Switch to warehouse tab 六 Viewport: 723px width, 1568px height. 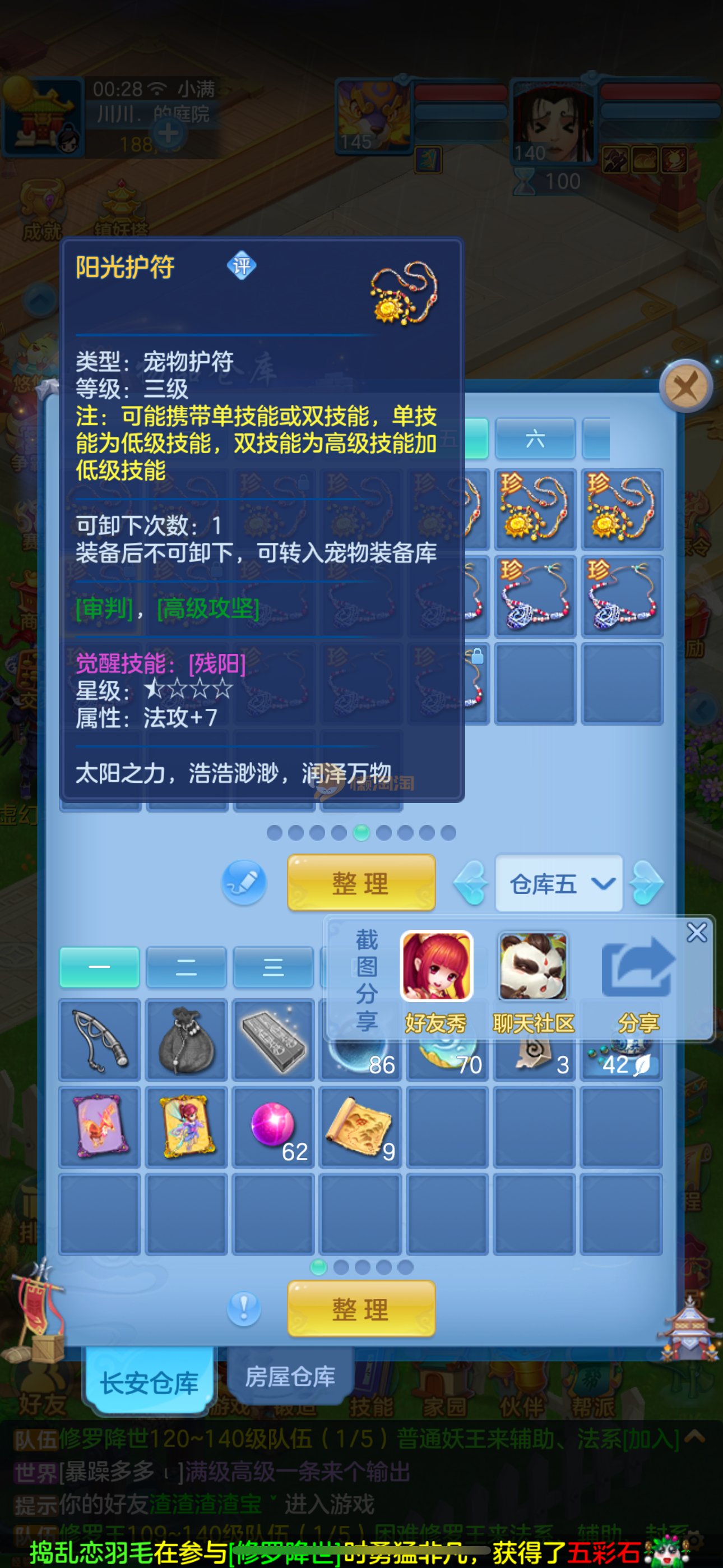click(x=535, y=438)
